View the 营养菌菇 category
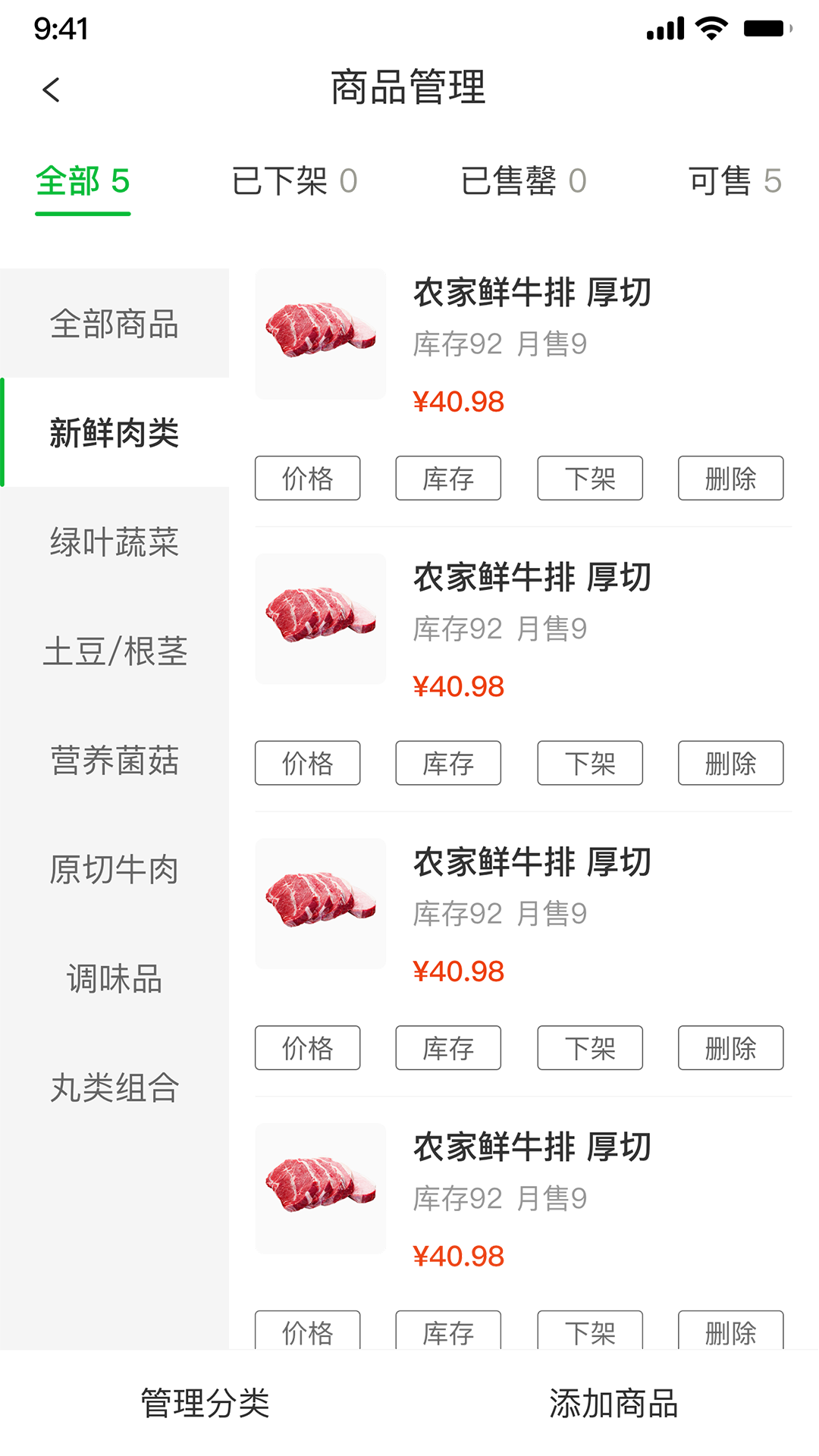819x1456 pixels. click(x=115, y=761)
